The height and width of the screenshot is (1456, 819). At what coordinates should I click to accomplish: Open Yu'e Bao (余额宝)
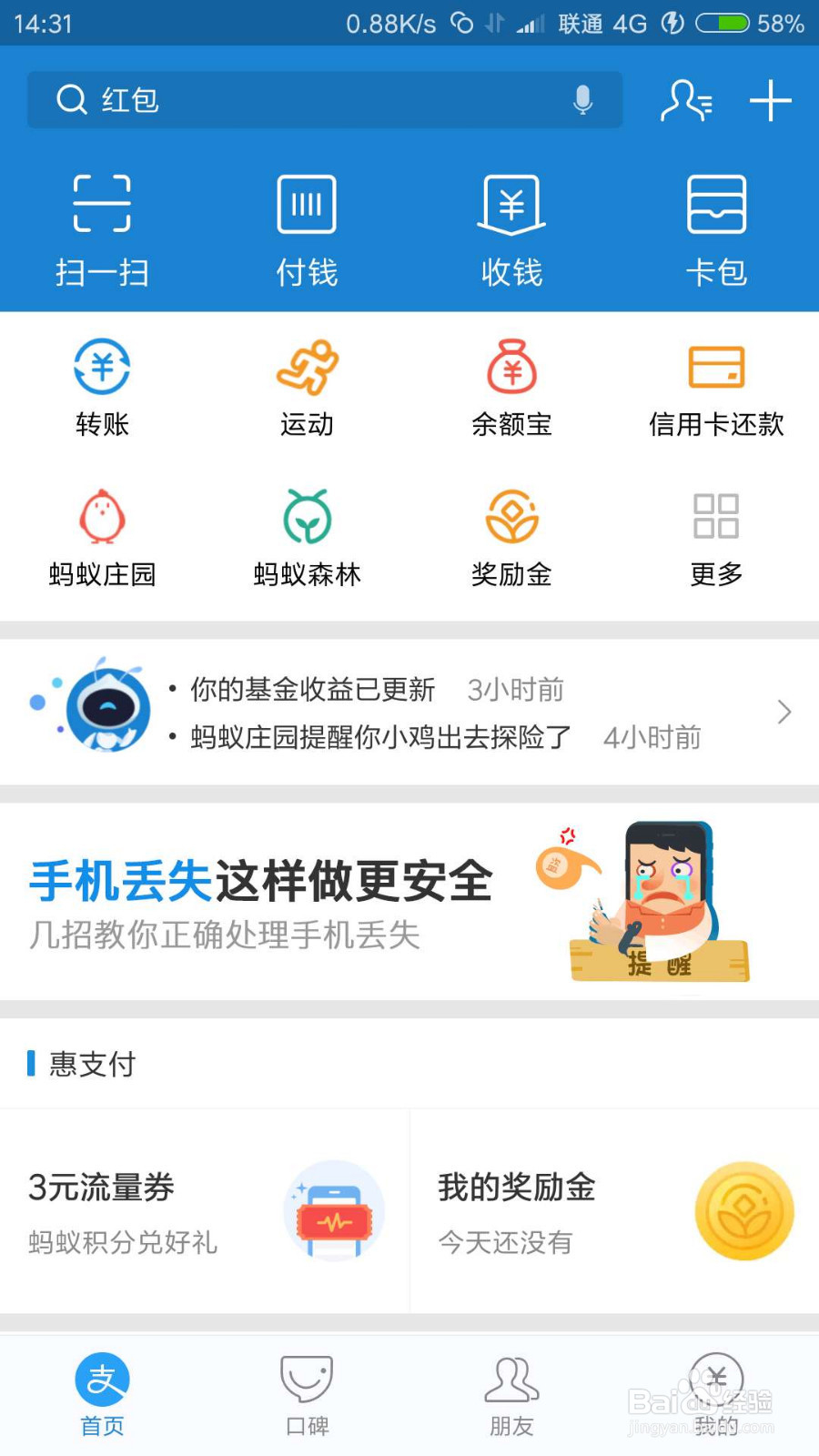click(511, 385)
